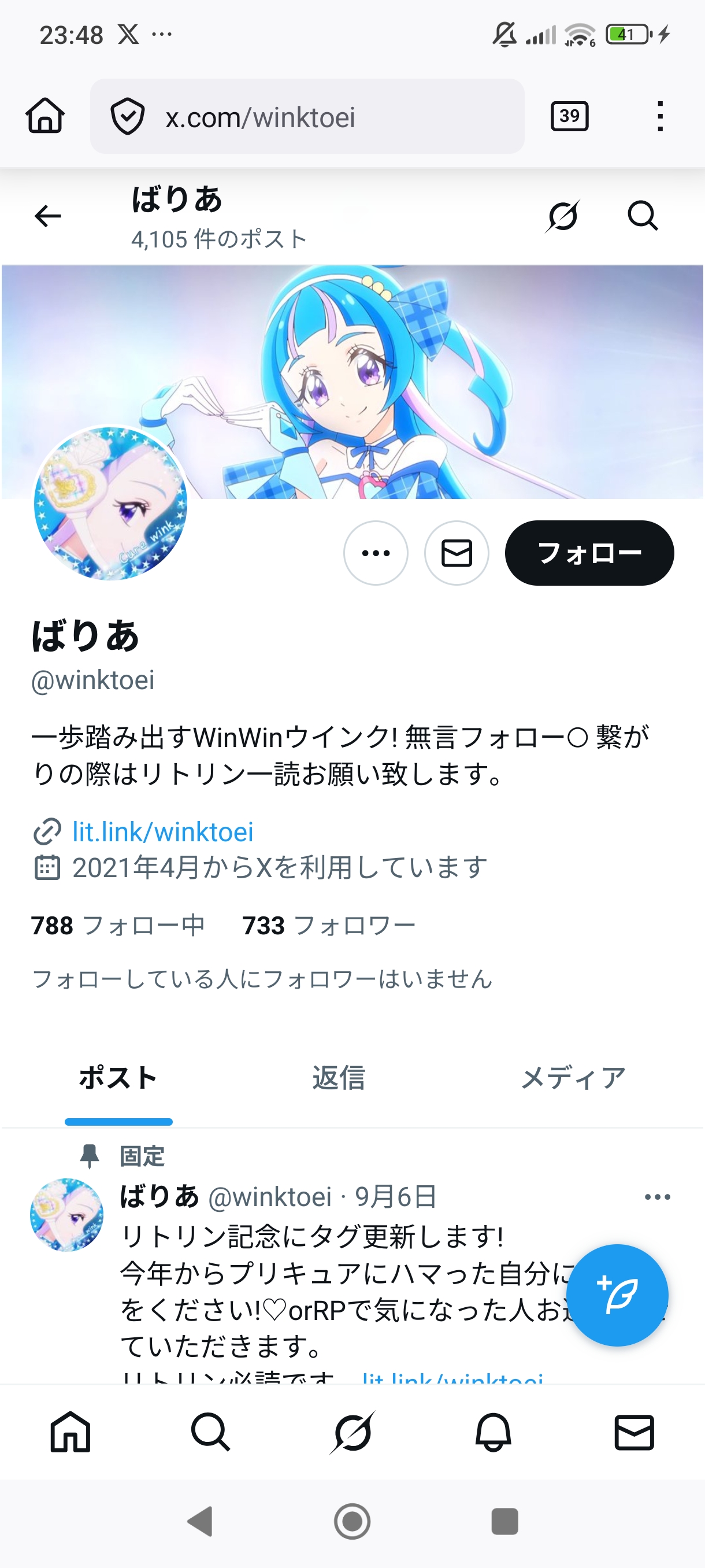Open options for the pinned post

click(x=657, y=1197)
